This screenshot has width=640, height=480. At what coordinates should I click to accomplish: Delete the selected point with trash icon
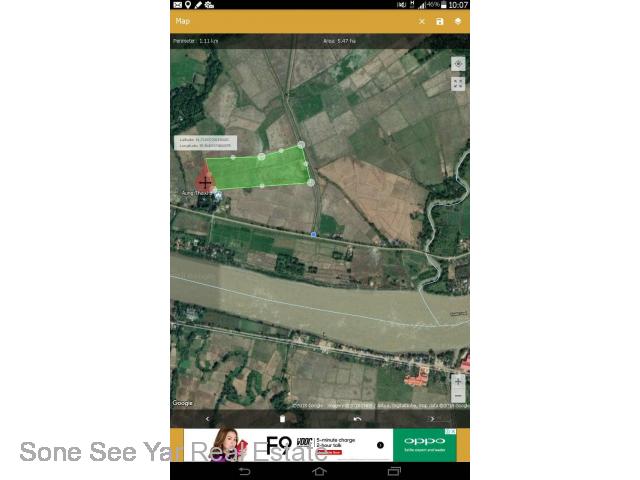pyautogui.click(x=282, y=419)
